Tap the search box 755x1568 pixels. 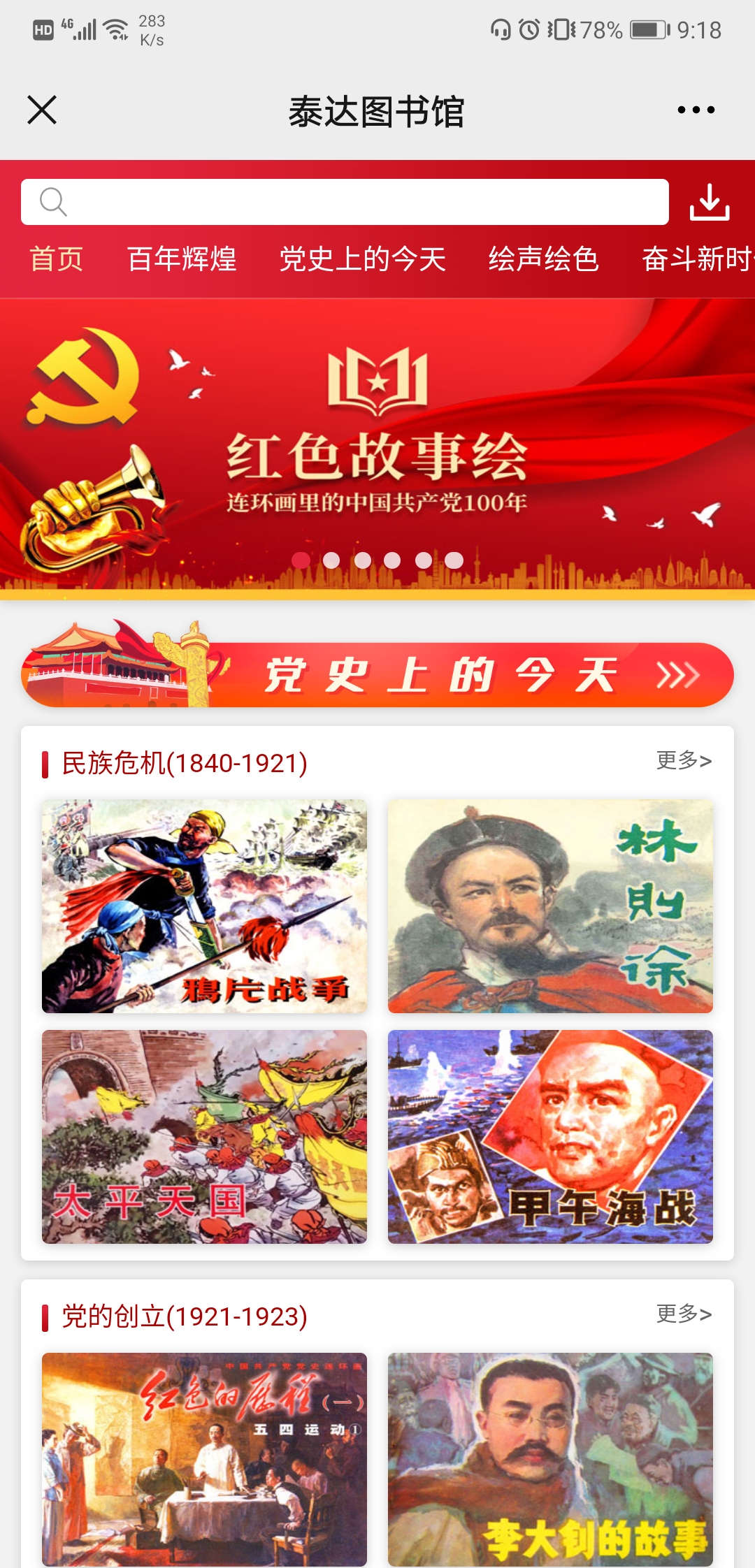[345, 202]
